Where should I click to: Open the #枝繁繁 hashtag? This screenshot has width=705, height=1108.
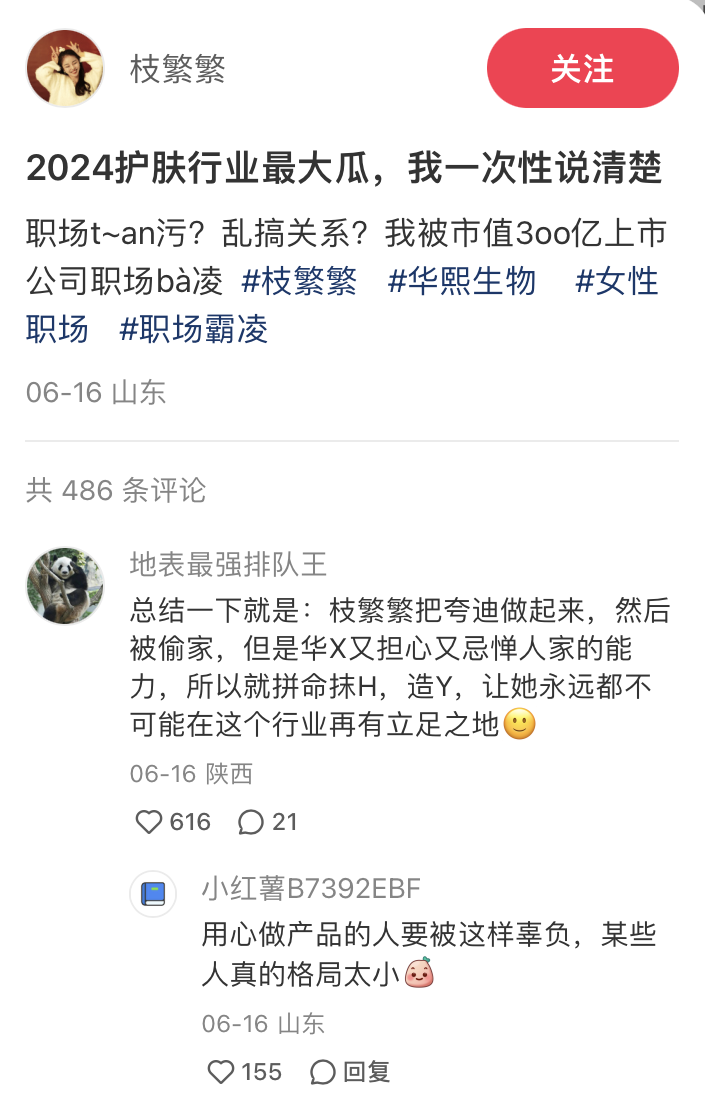(x=299, y=281)
